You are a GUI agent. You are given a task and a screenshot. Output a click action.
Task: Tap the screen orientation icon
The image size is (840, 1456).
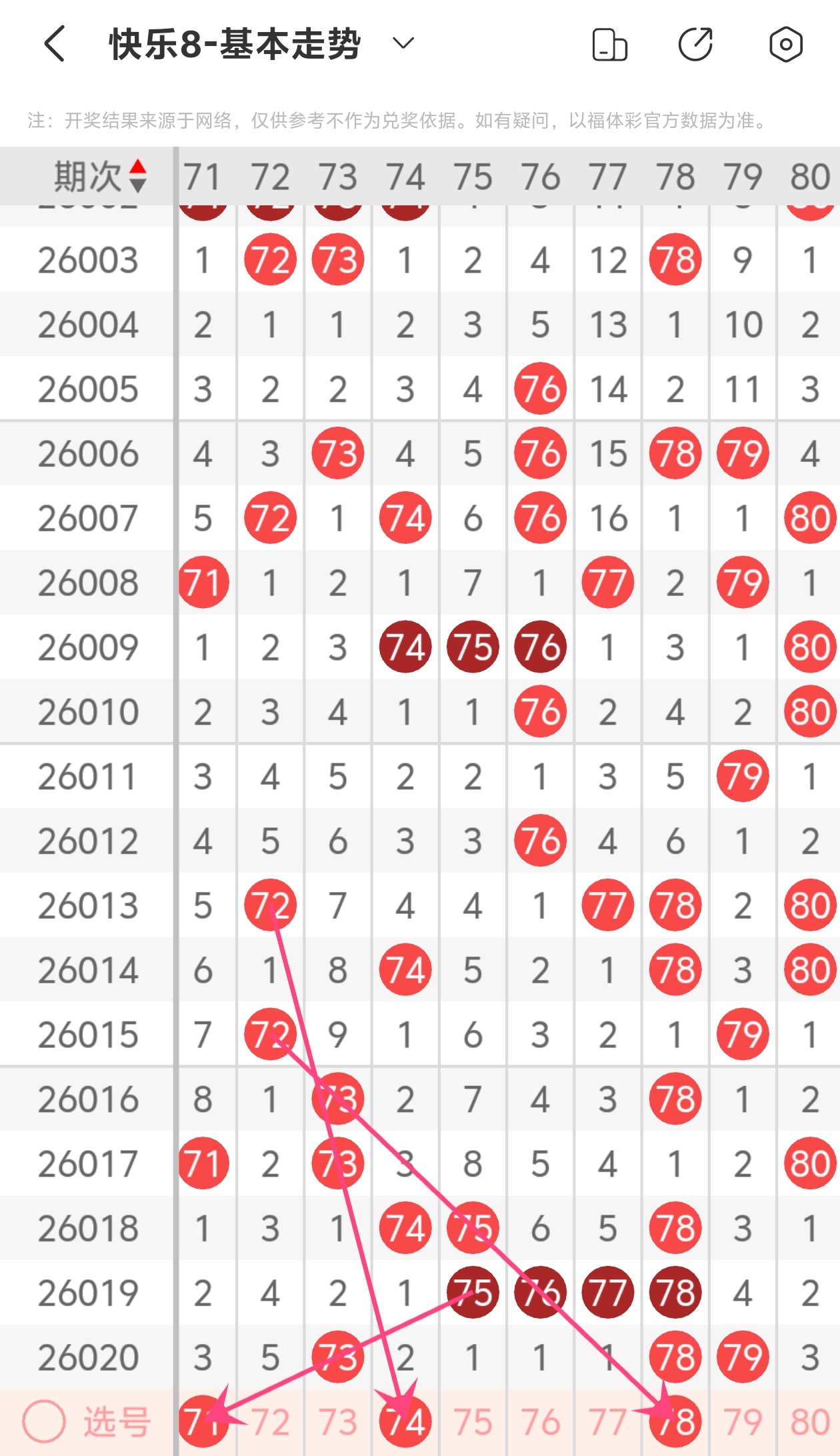click(609, 45)
